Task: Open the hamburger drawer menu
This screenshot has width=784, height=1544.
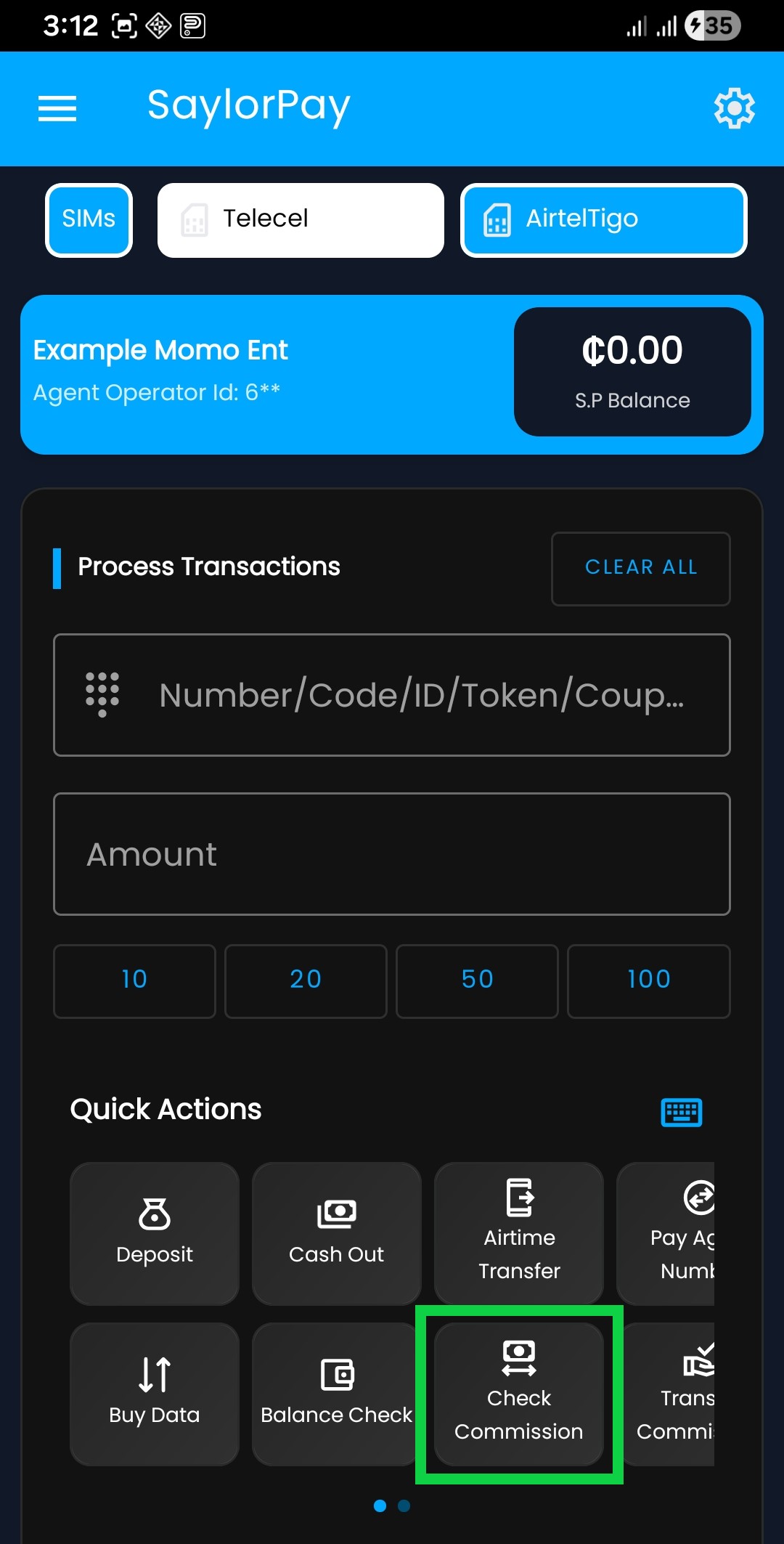Action: click(x=57, y=109)
